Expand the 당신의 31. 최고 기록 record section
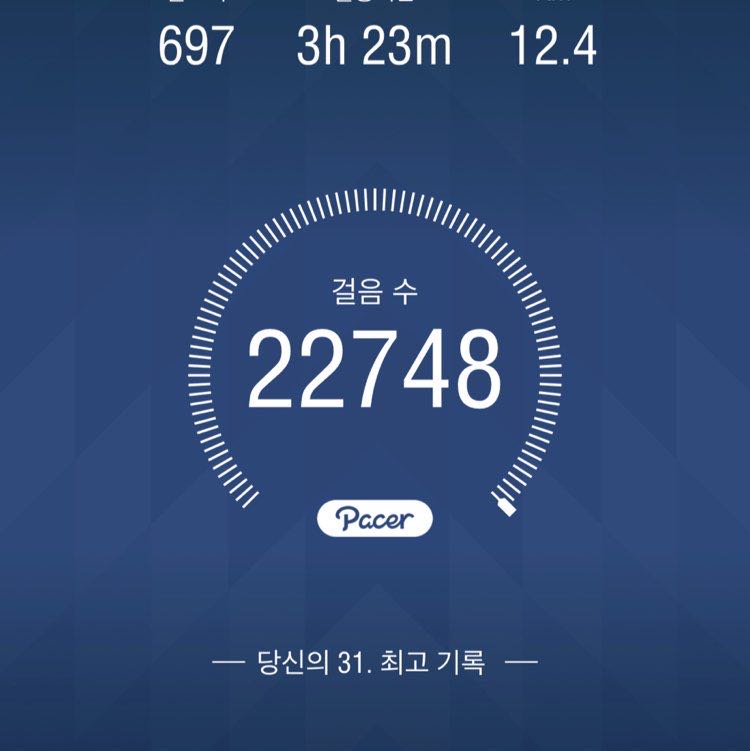Viewport: 750px width, 751px height. (x=375, y=660)
